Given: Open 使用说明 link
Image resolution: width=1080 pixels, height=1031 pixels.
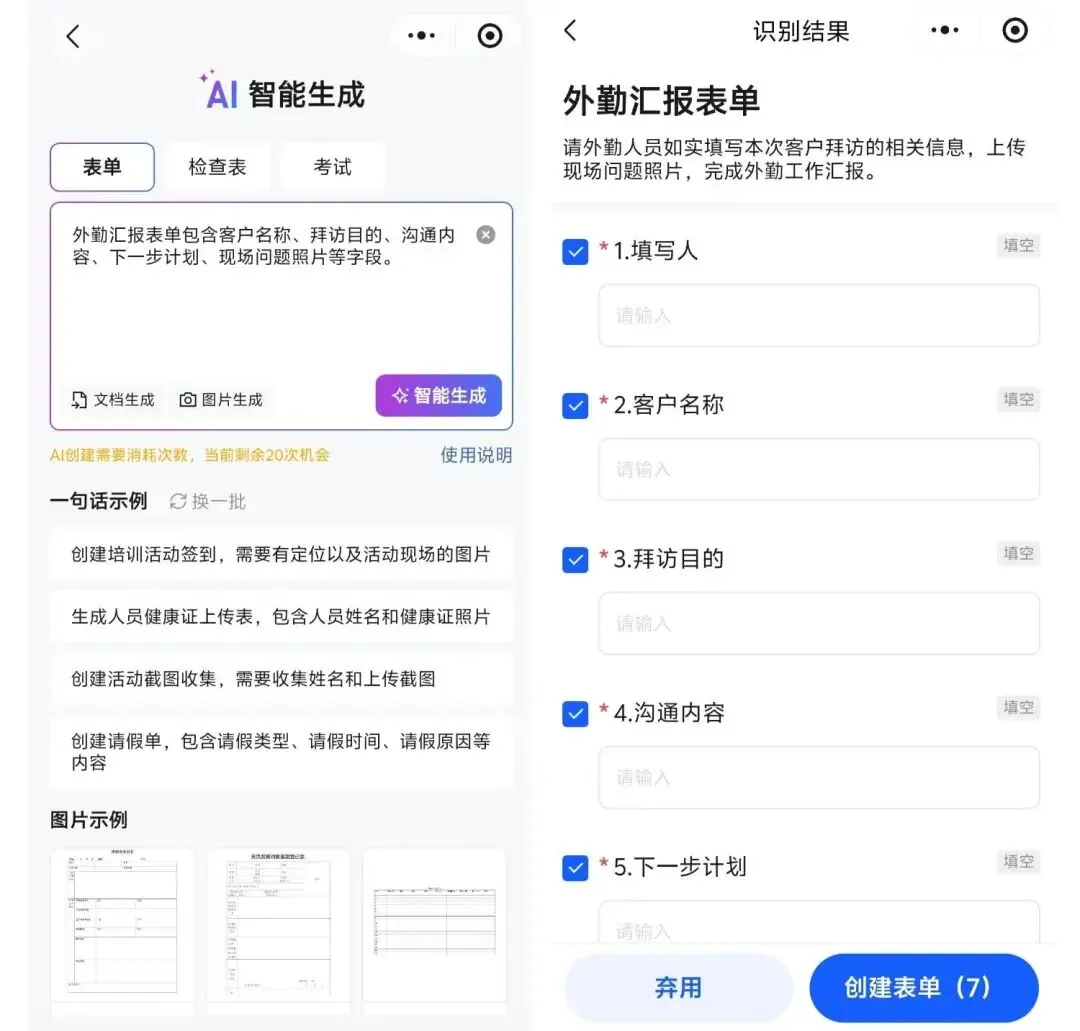Looking at the screenshot, I should click(476, 455).
